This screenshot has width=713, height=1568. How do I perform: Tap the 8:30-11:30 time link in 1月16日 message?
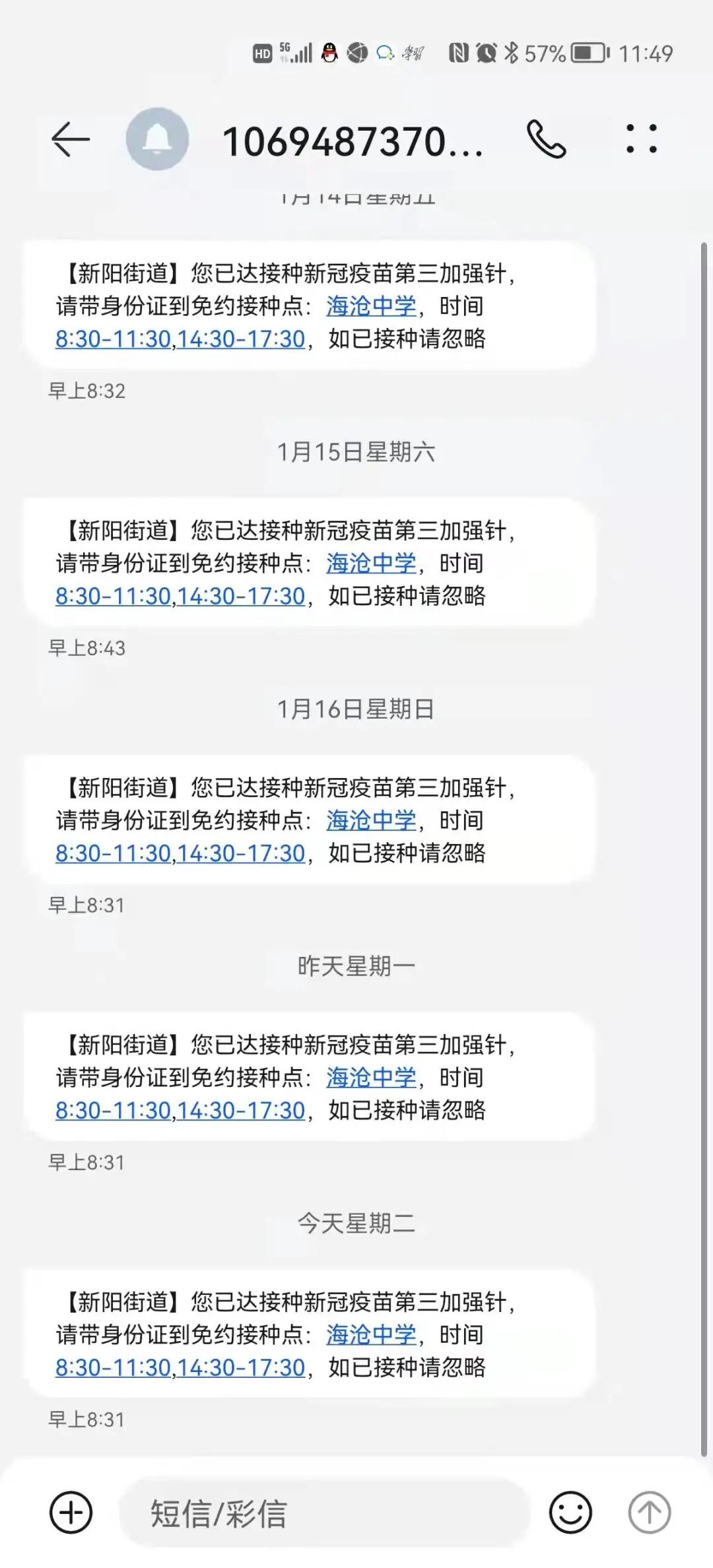click(114, 853)
